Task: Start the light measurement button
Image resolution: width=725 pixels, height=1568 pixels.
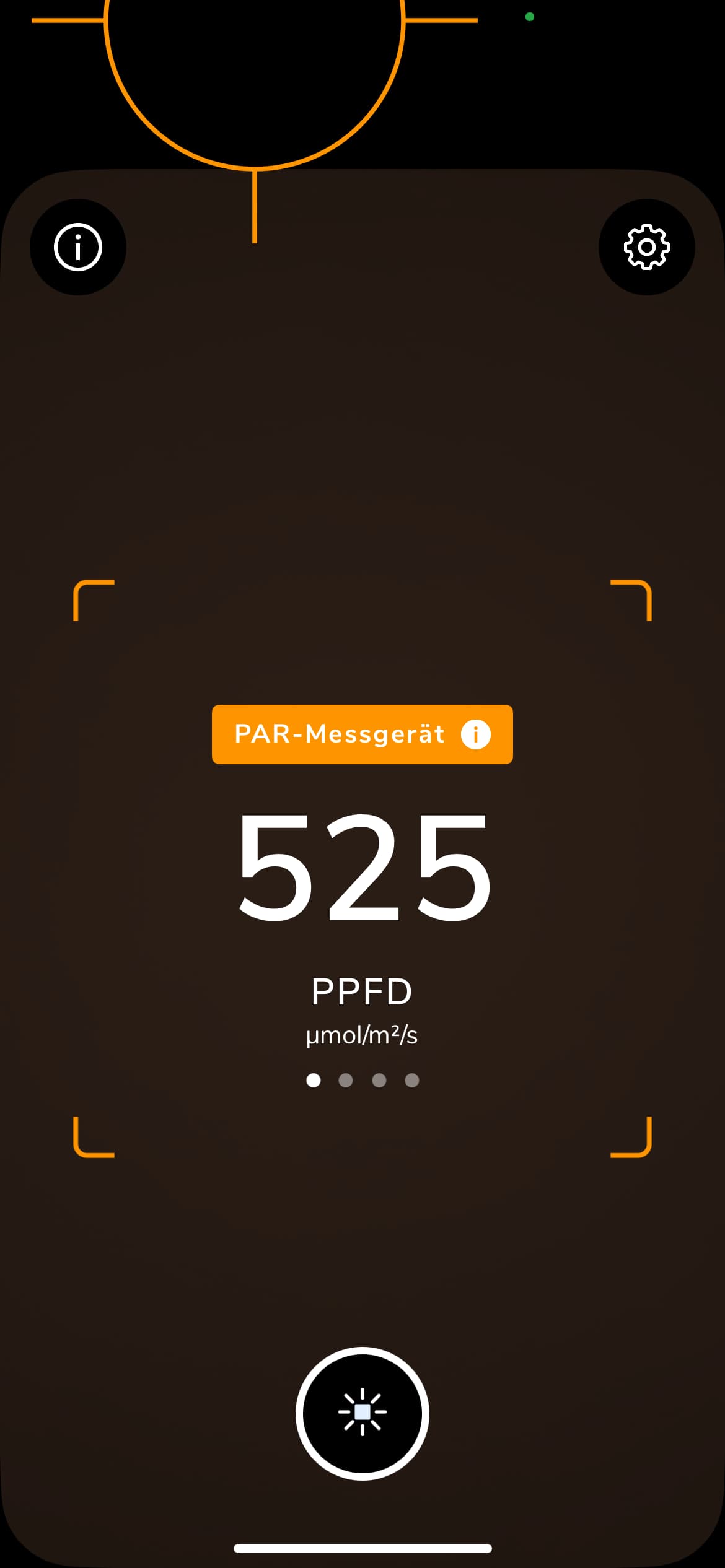Action: [x=362, y=1413]
